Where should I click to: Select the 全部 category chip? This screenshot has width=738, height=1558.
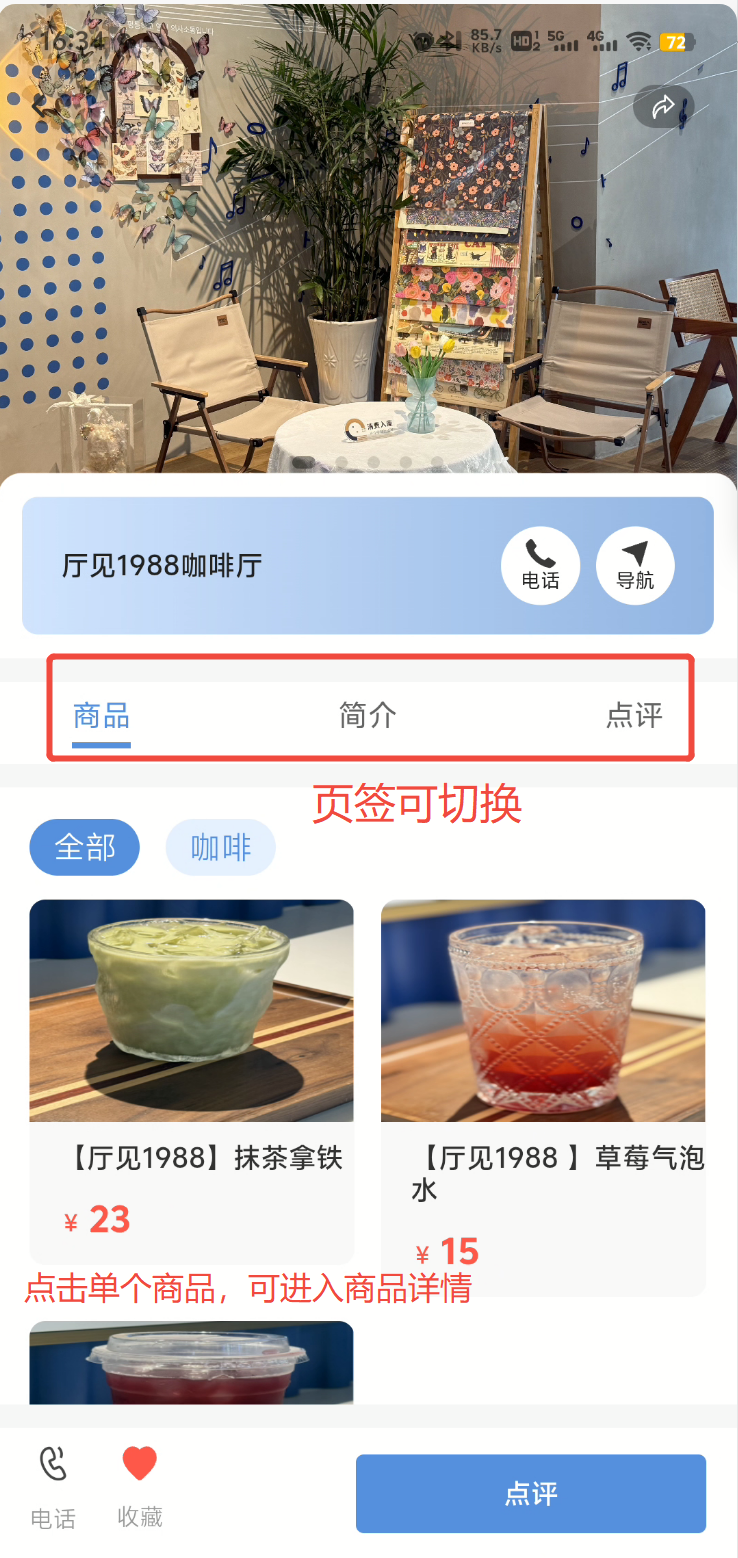(84, 847)
